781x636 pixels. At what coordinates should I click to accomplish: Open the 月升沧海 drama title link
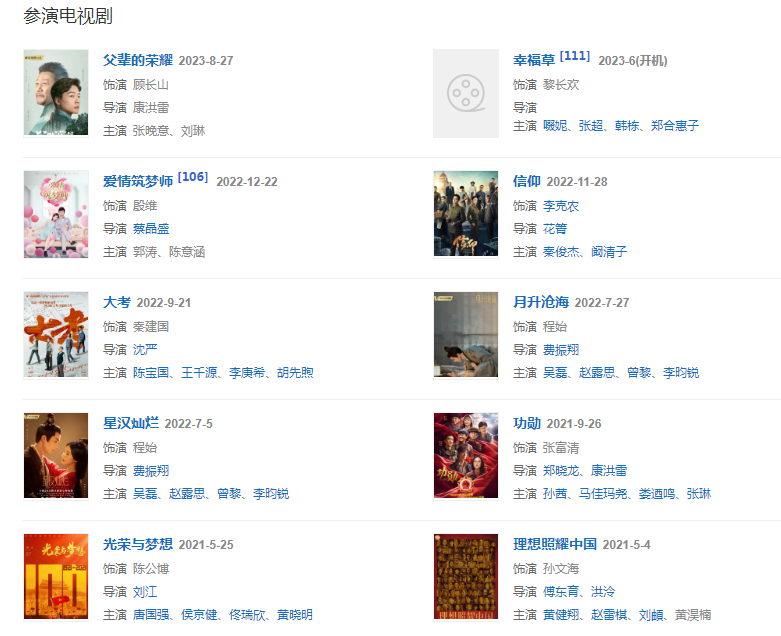541,302
